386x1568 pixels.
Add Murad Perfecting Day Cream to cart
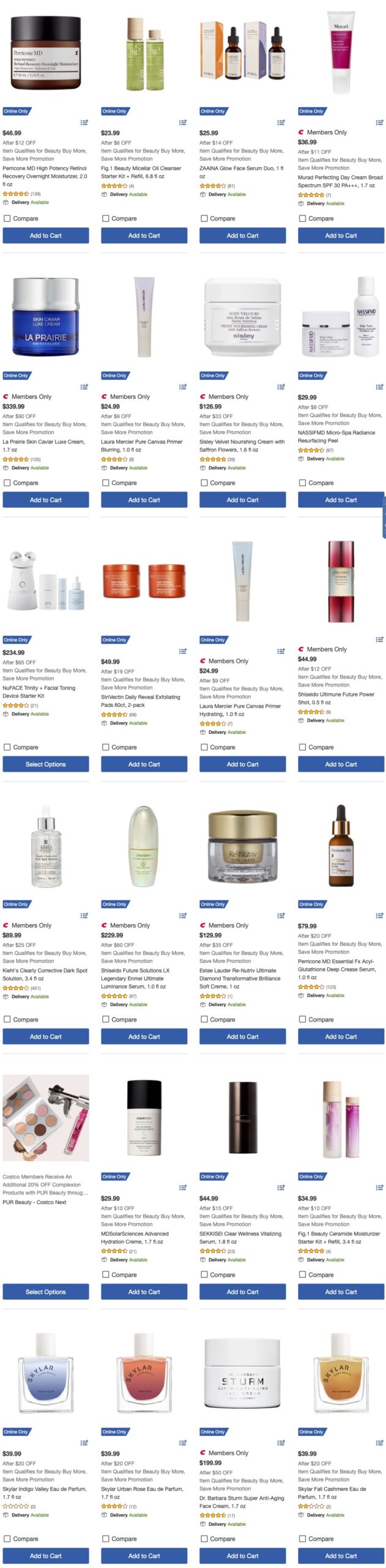click(x=341, y=235)
